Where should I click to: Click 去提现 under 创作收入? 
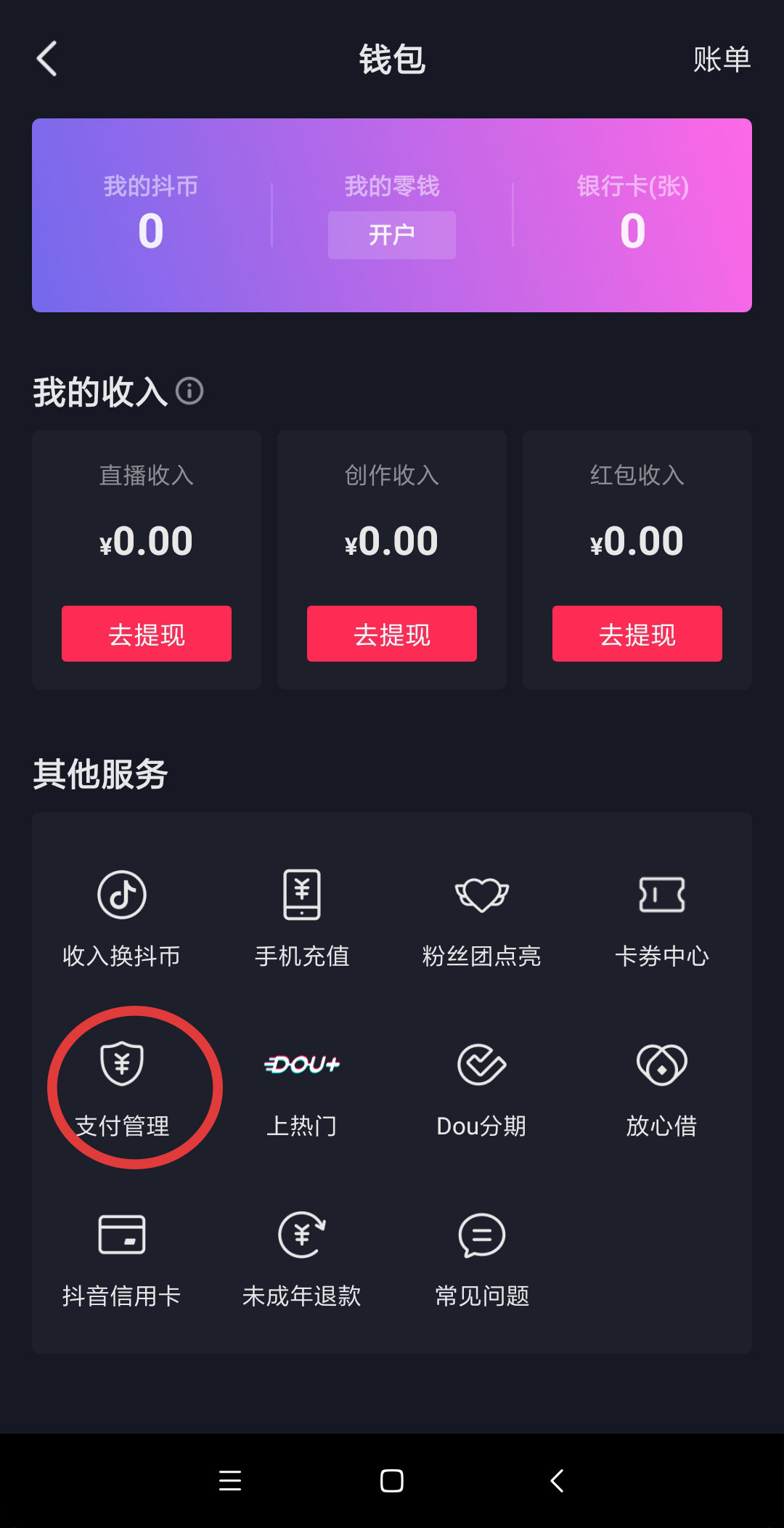[391, 634]
